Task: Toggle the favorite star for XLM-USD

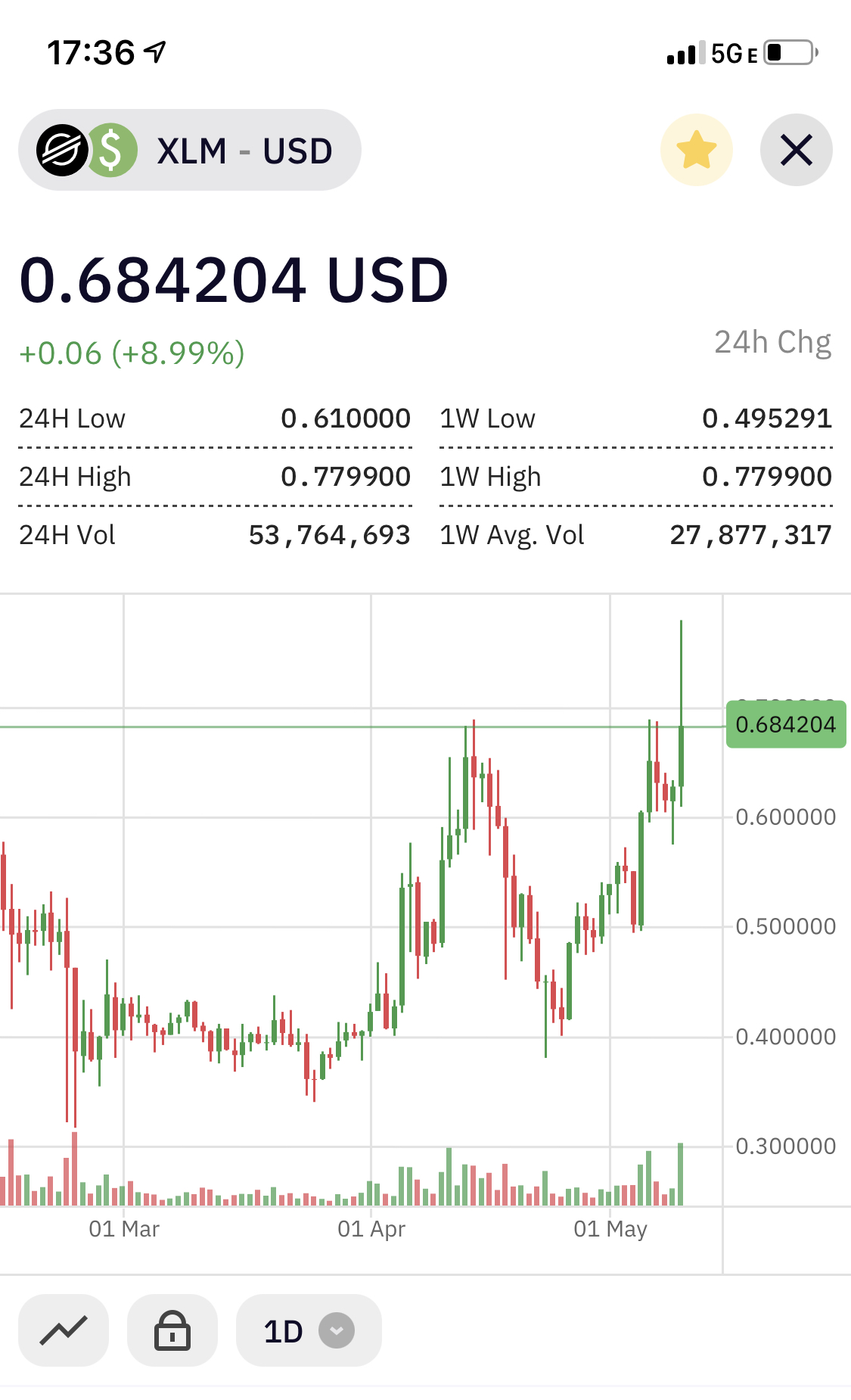Action: (x=696, y=150)
